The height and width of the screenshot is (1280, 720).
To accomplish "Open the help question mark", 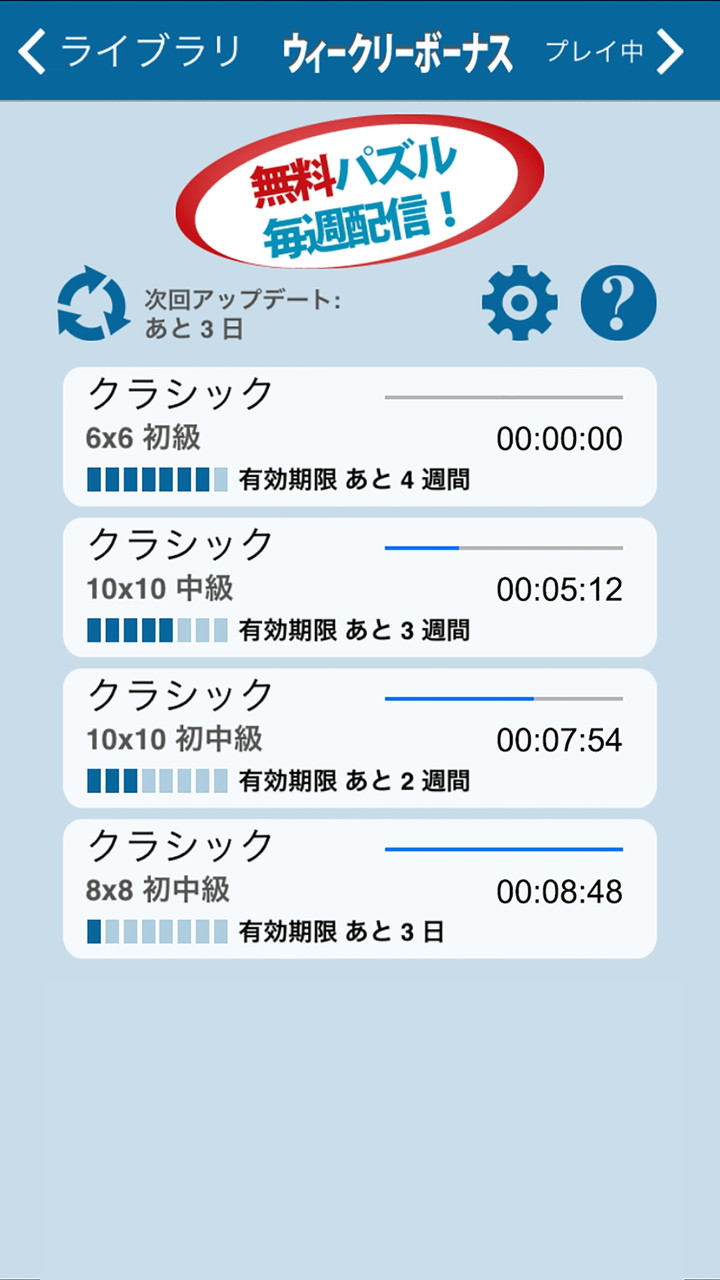I will click(x=618, y=303).
